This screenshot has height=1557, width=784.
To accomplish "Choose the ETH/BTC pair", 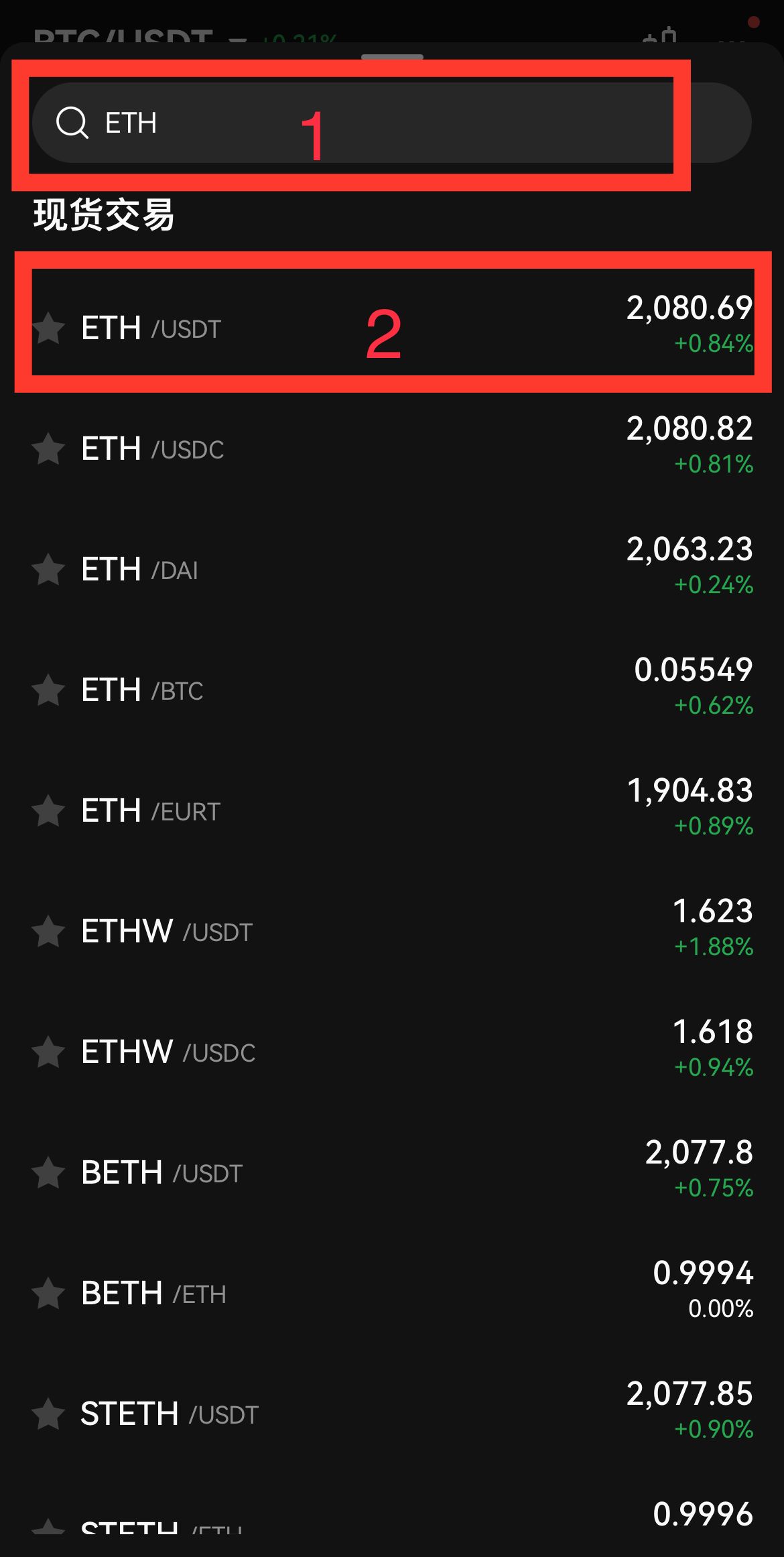I will [x=392, y=689].
